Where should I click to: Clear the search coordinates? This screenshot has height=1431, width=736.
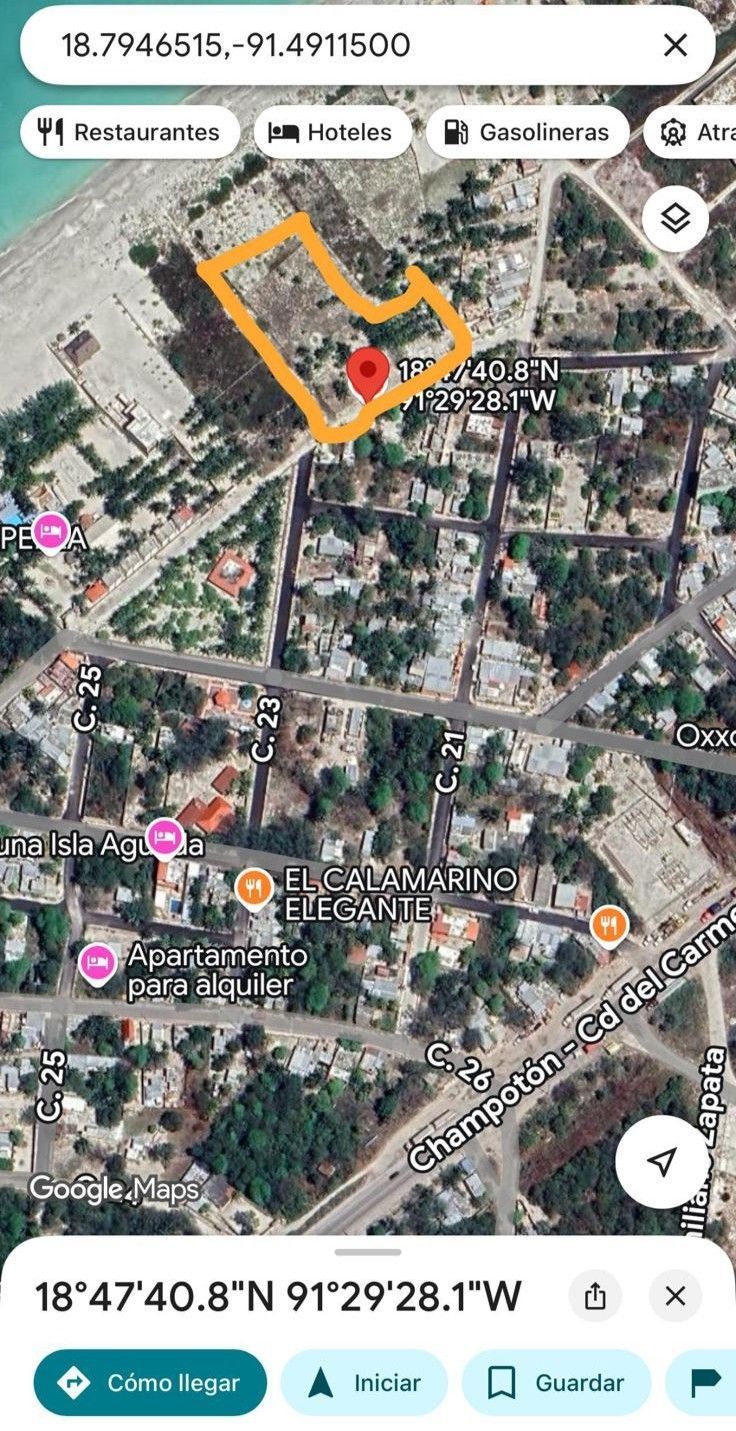(x=675, y=45)
